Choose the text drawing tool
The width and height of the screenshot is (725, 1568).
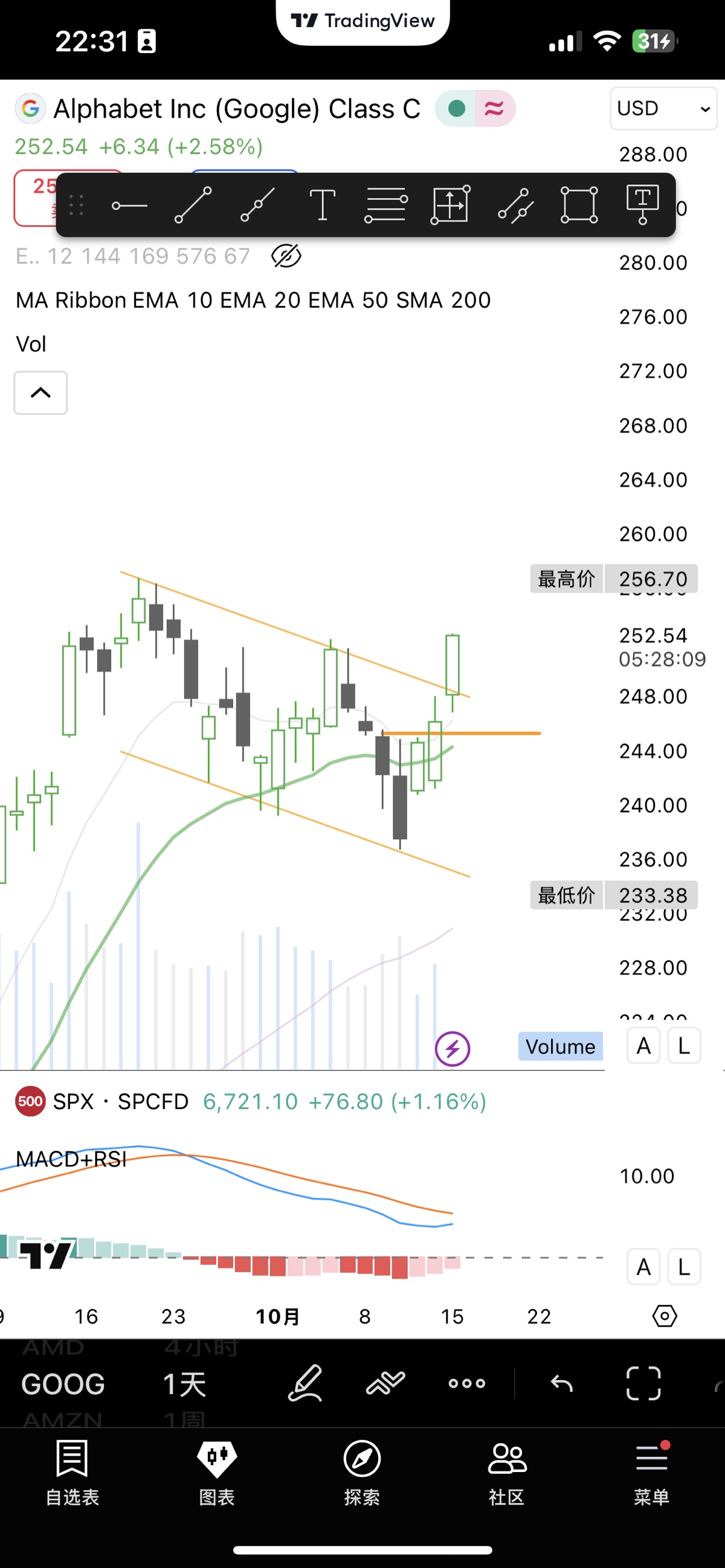pos(322,205)
